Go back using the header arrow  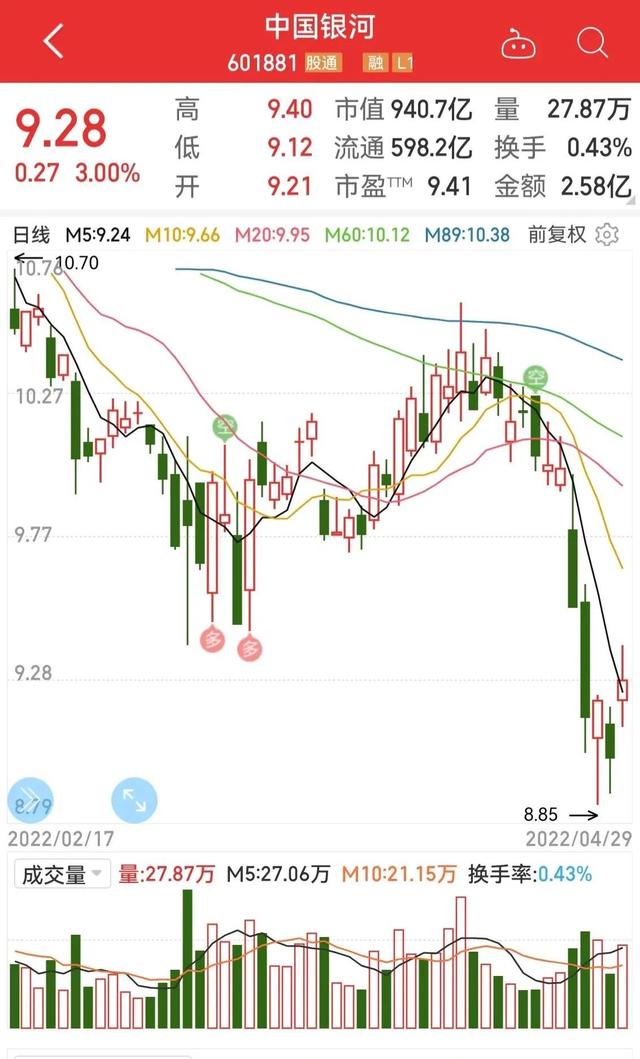(x=53, y=42)
